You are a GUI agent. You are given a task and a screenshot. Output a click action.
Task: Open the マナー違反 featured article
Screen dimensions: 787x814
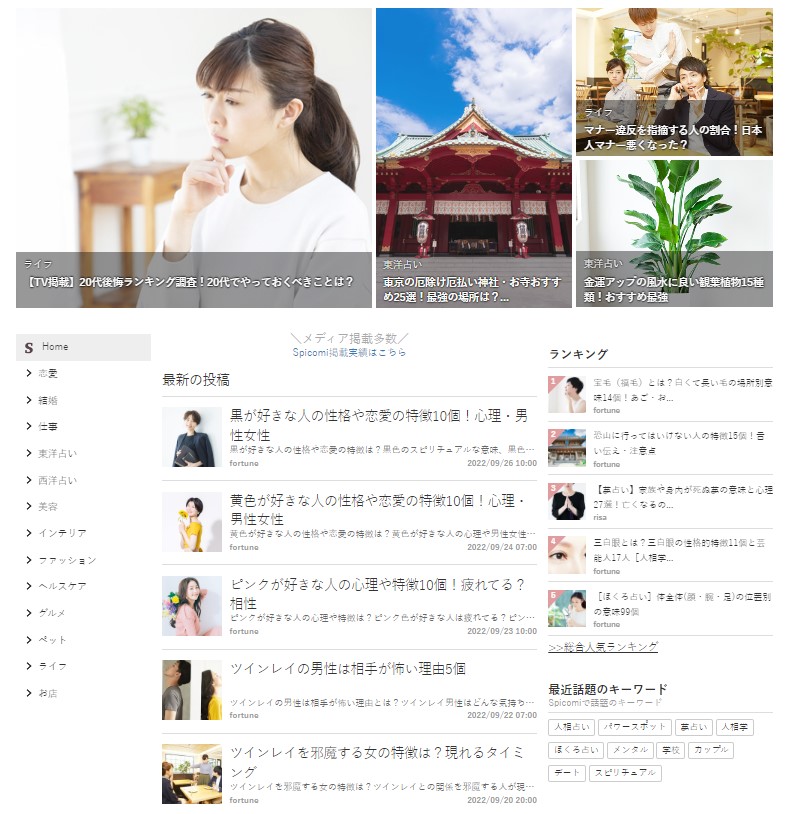[x=673, y=137]
